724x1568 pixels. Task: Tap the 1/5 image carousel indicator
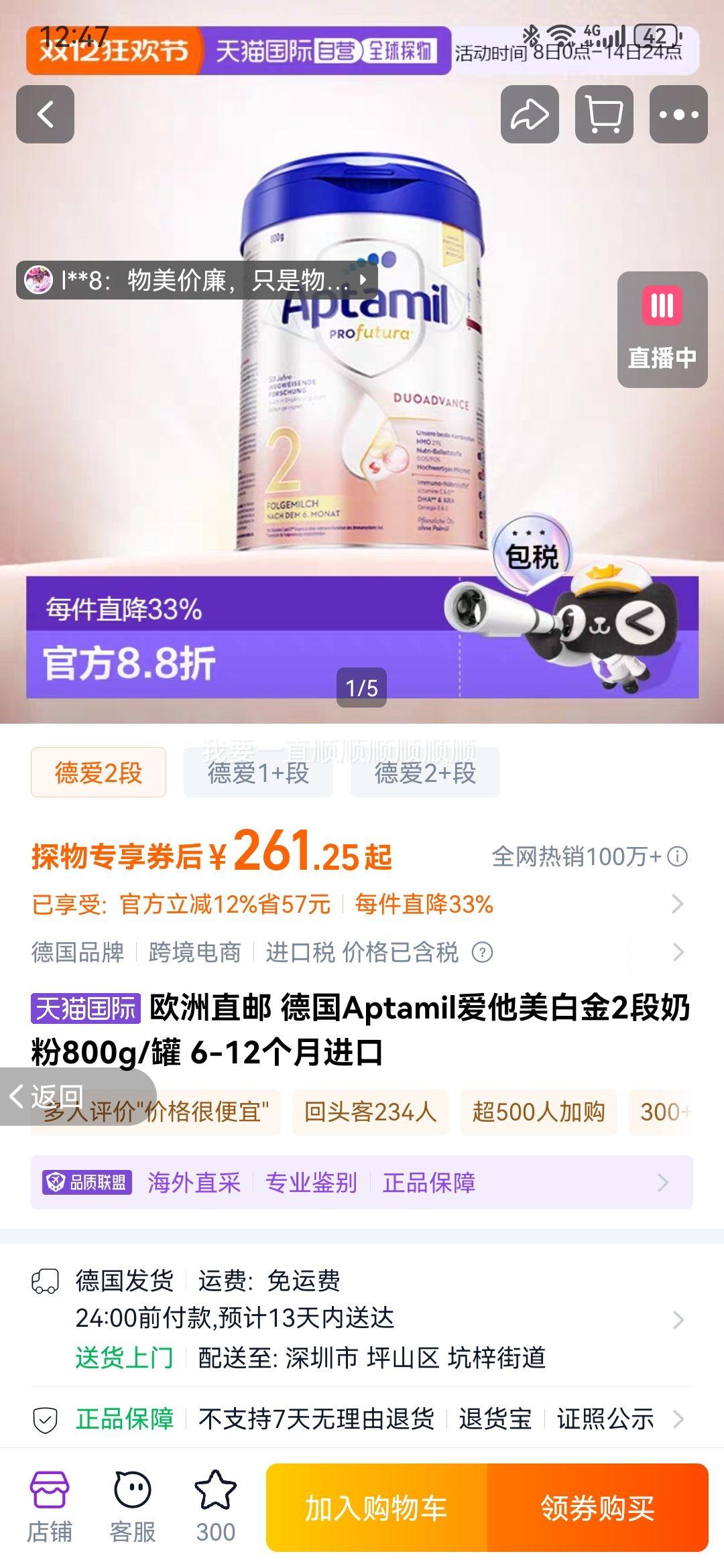click(362, 685)
